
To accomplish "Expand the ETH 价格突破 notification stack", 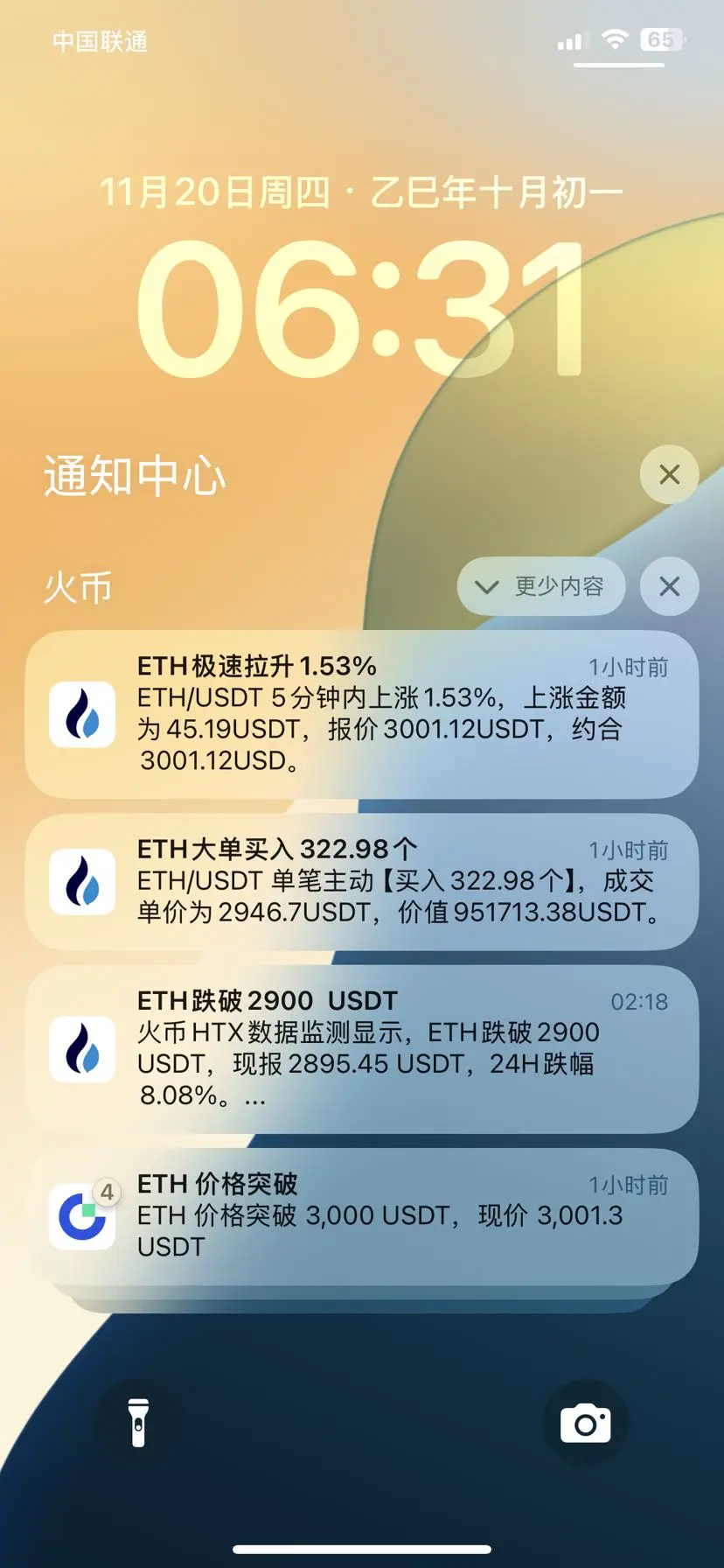I will coord(362,1216).
